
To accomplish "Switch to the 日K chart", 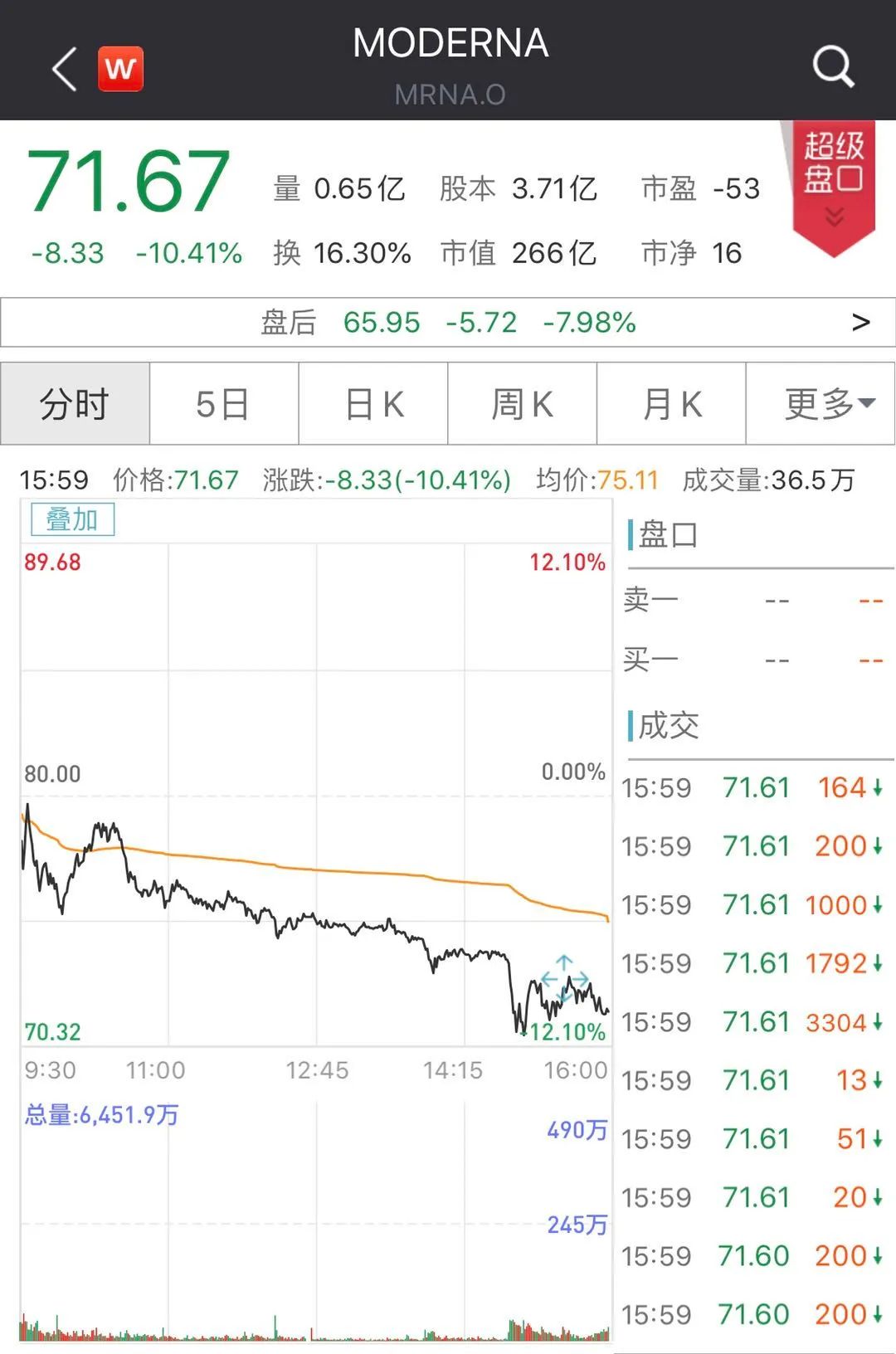I will 373,404.
